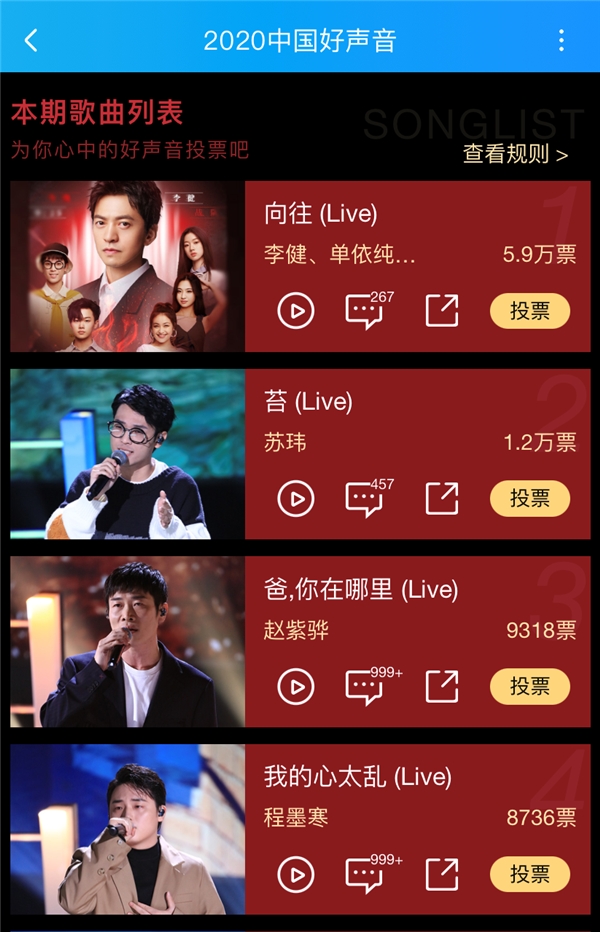This screenshot has height=932, width=600.
Task: Play 爸,你在哪里 (Live)
Action: (296, 686)
